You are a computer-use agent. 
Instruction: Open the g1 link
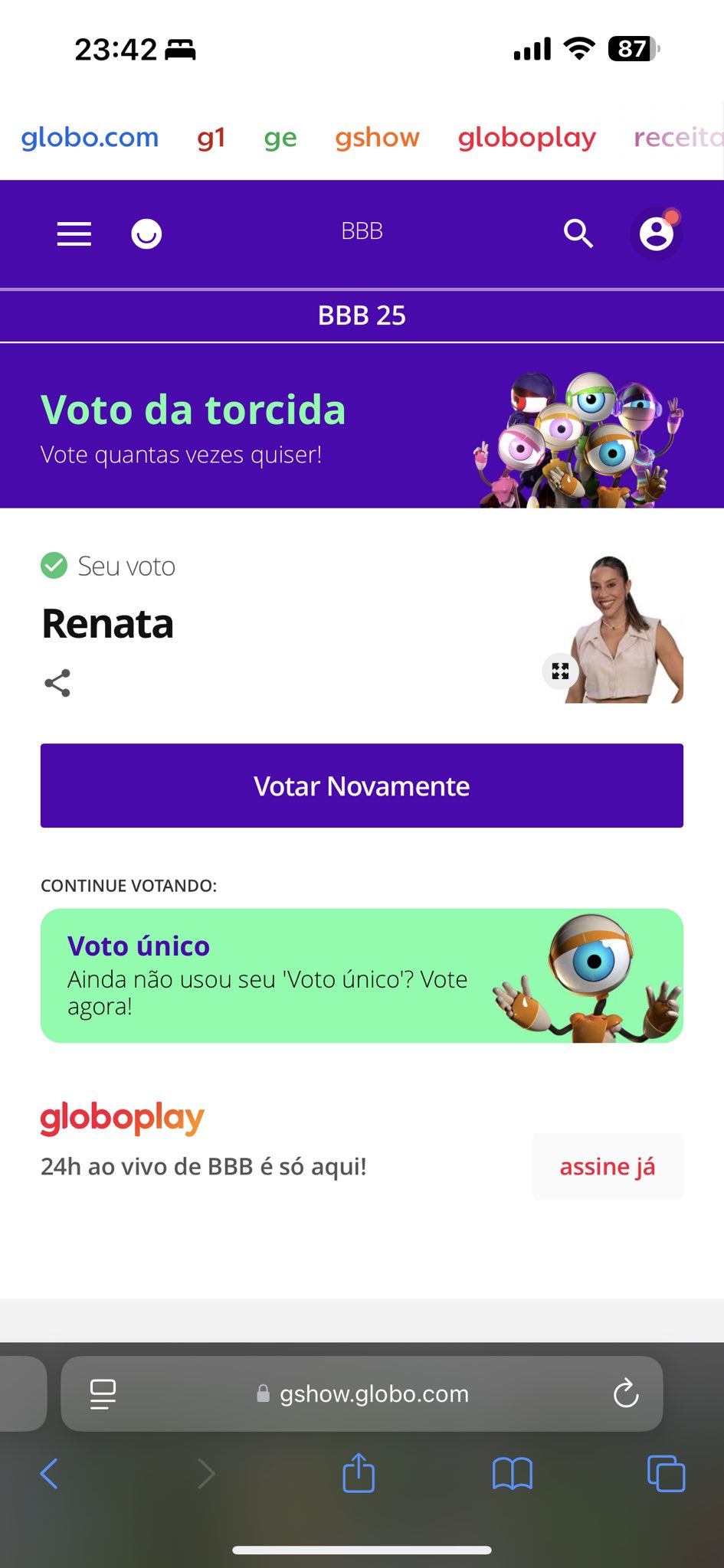coord(211,138)
